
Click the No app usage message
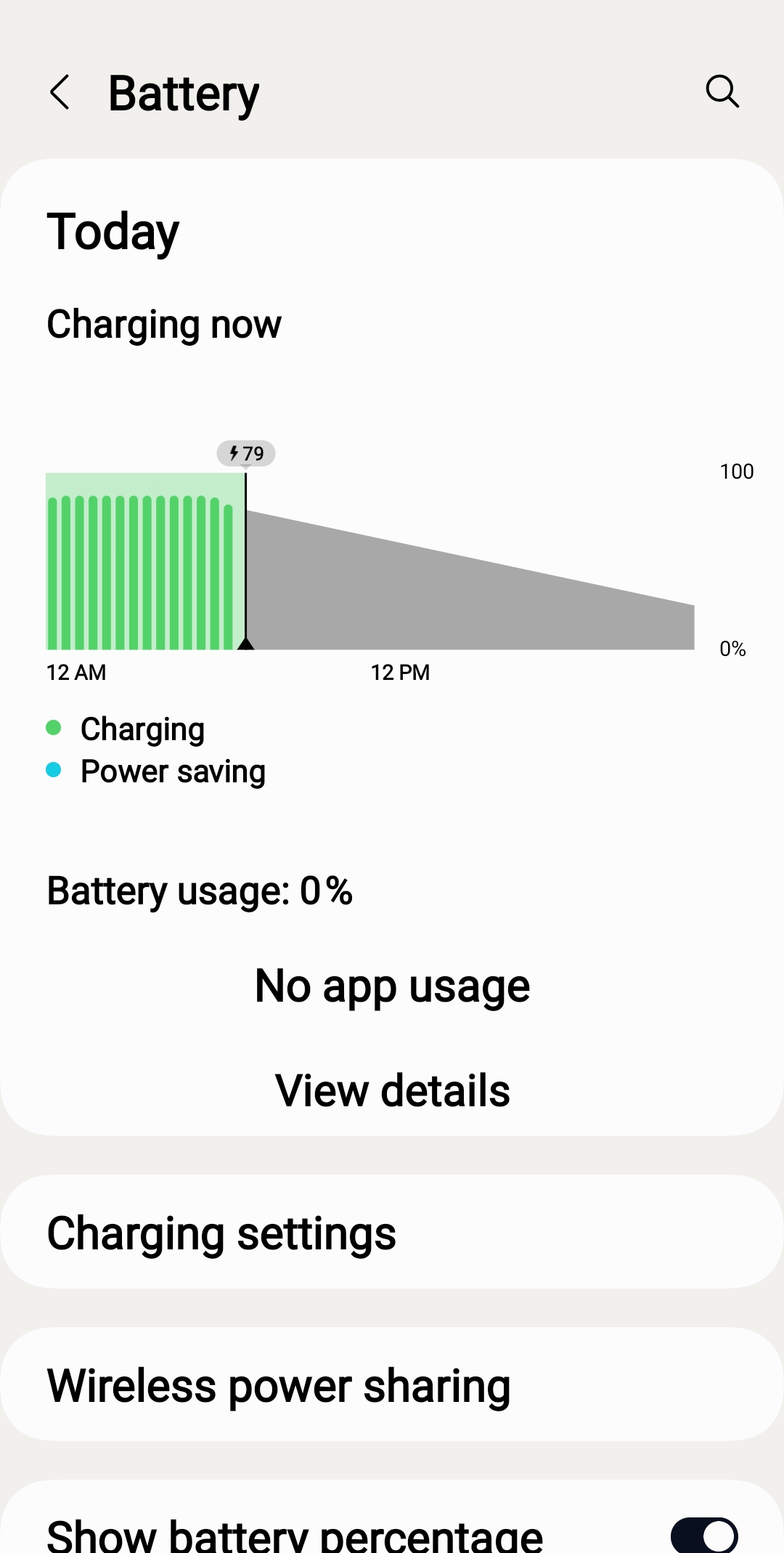coord(392,985)
